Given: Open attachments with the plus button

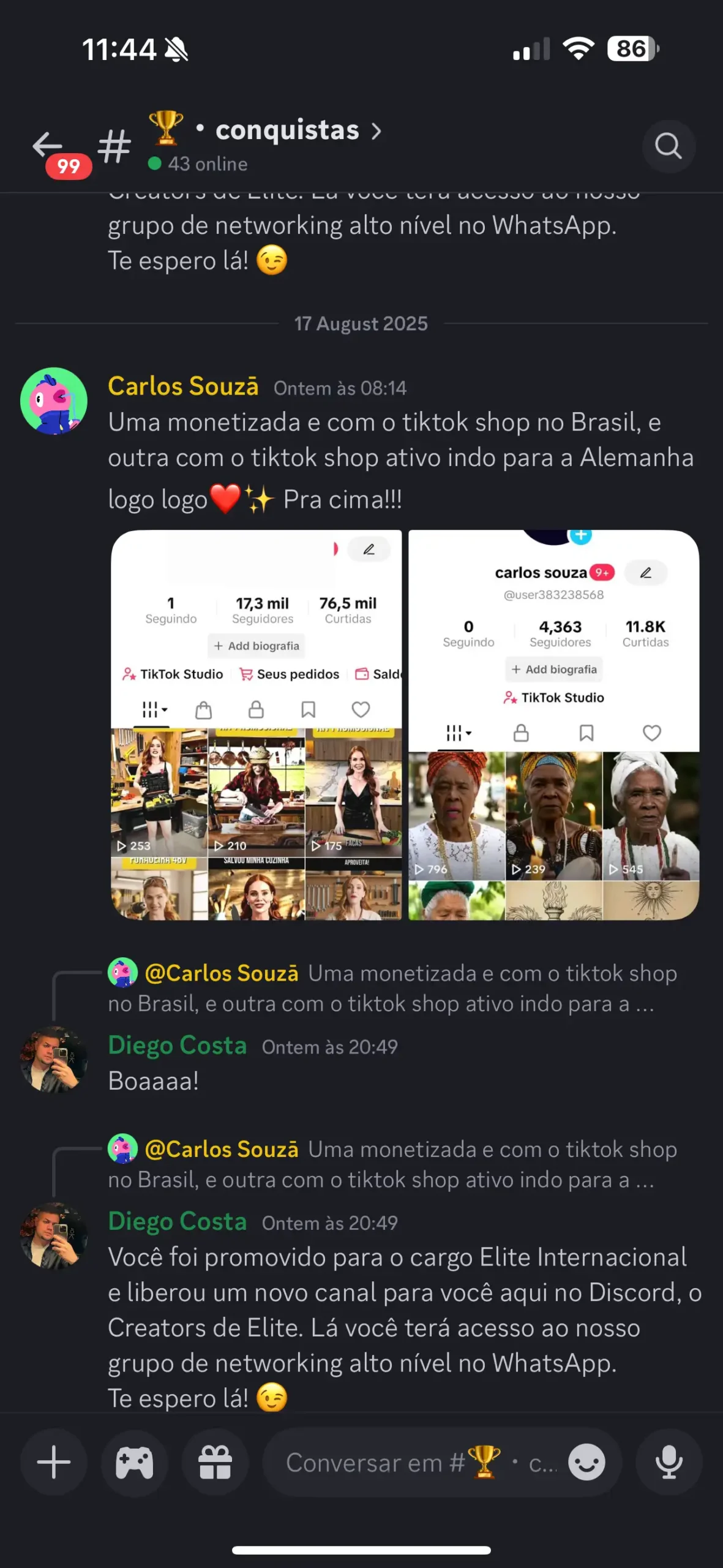Looking at the screenshot, I should pos(54,1462).
